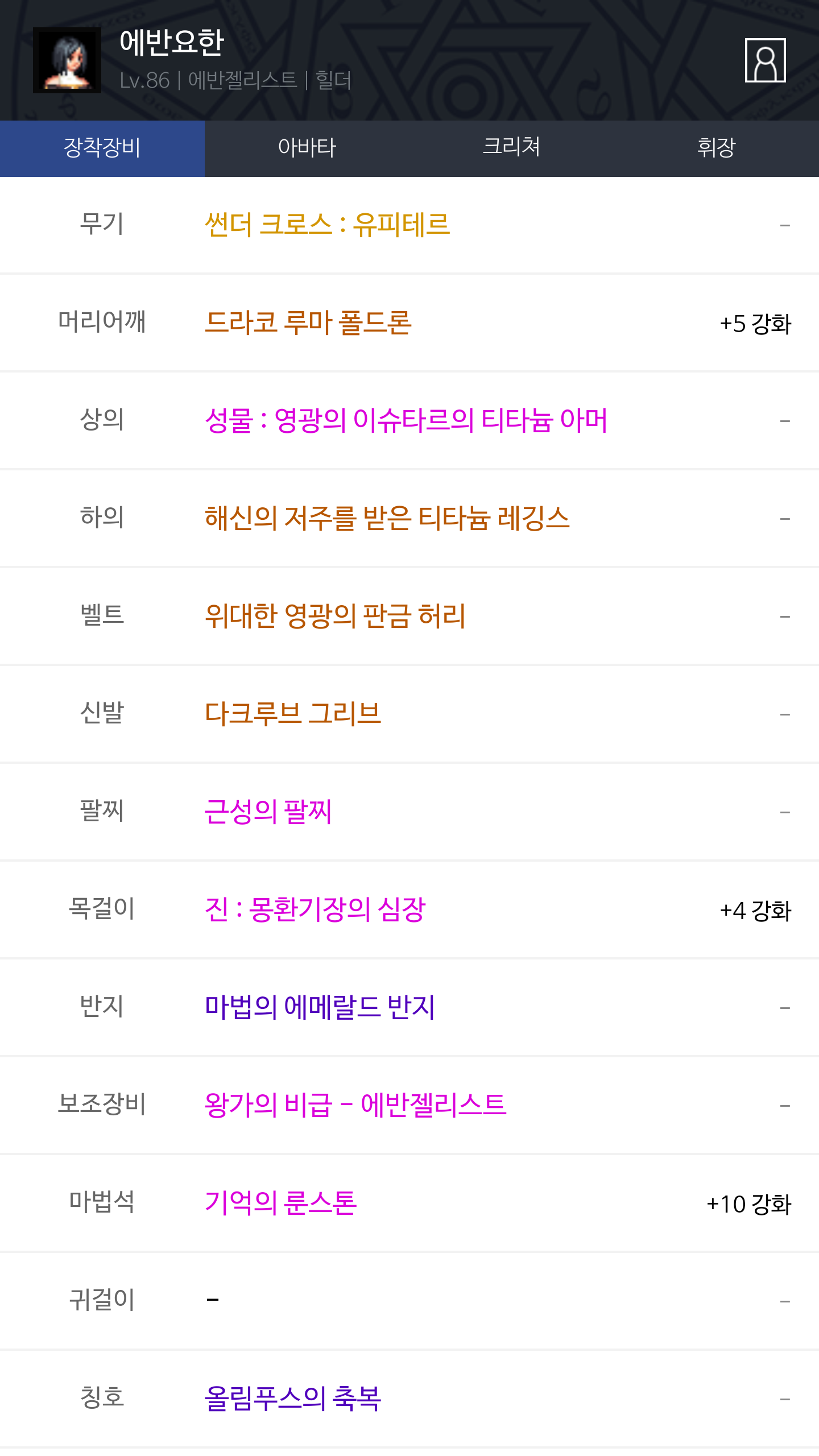Screen dimensions: 819x1456
Task: Open magic stone 기억의 룬스톤
Action: pyautogui.click(x=280, y=1203)
